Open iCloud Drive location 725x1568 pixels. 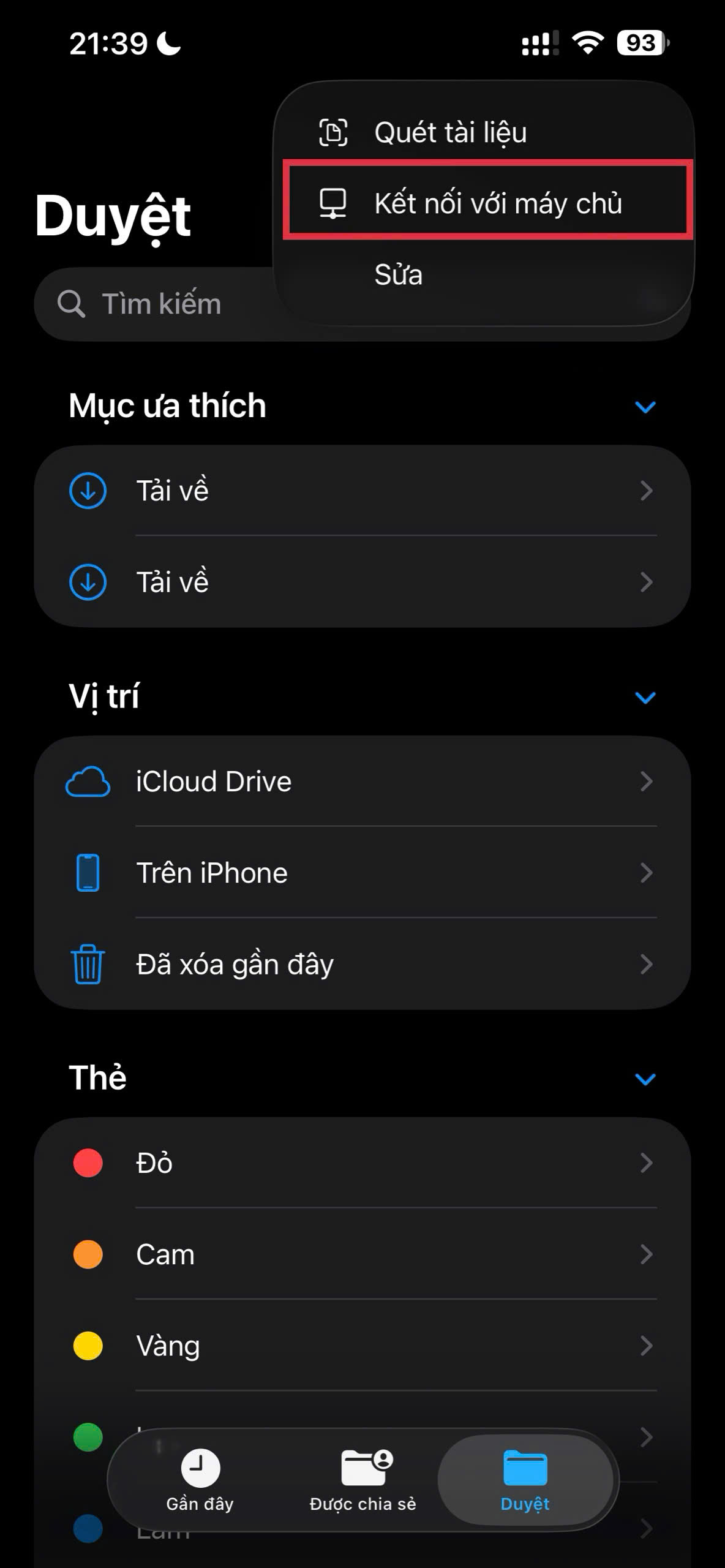point(361,782)
